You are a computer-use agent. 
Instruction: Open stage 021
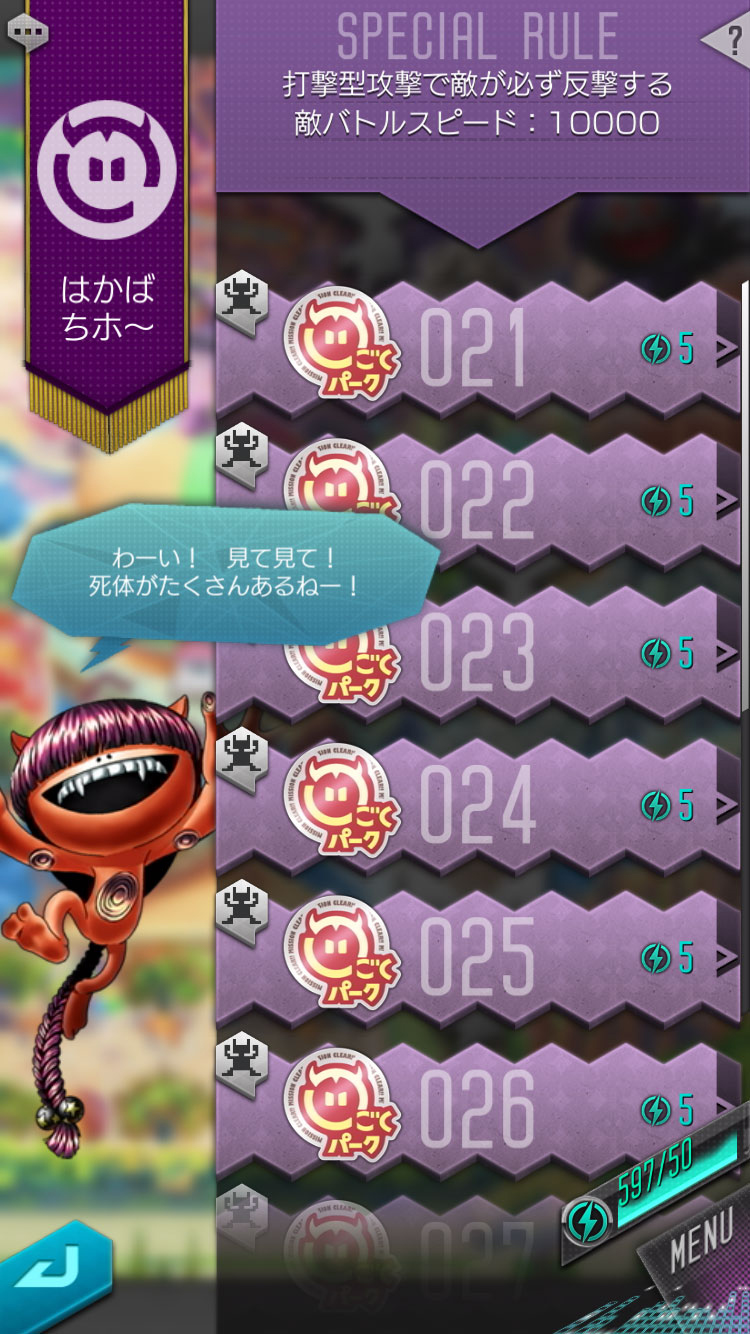click(480, 347)
